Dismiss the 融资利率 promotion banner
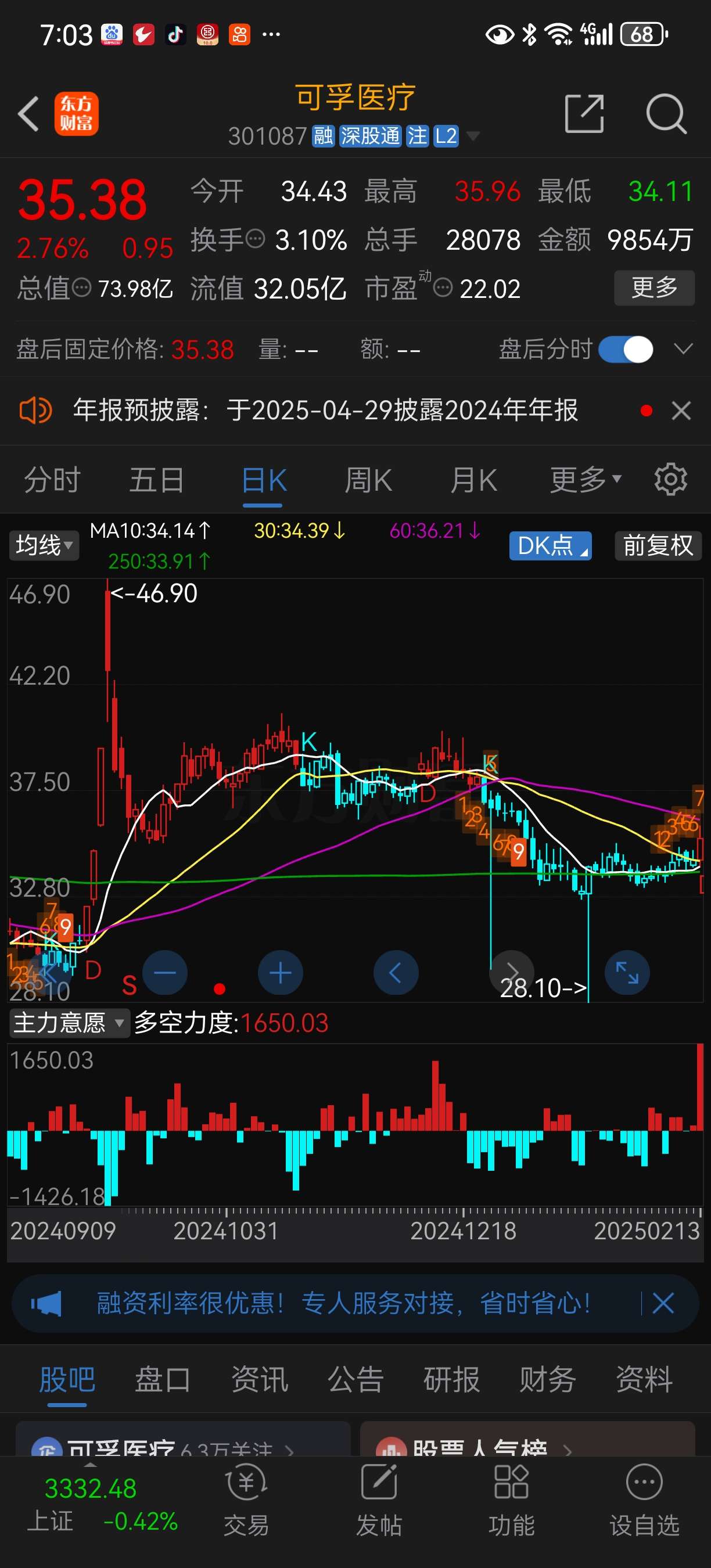 [x=663, y=1303]
